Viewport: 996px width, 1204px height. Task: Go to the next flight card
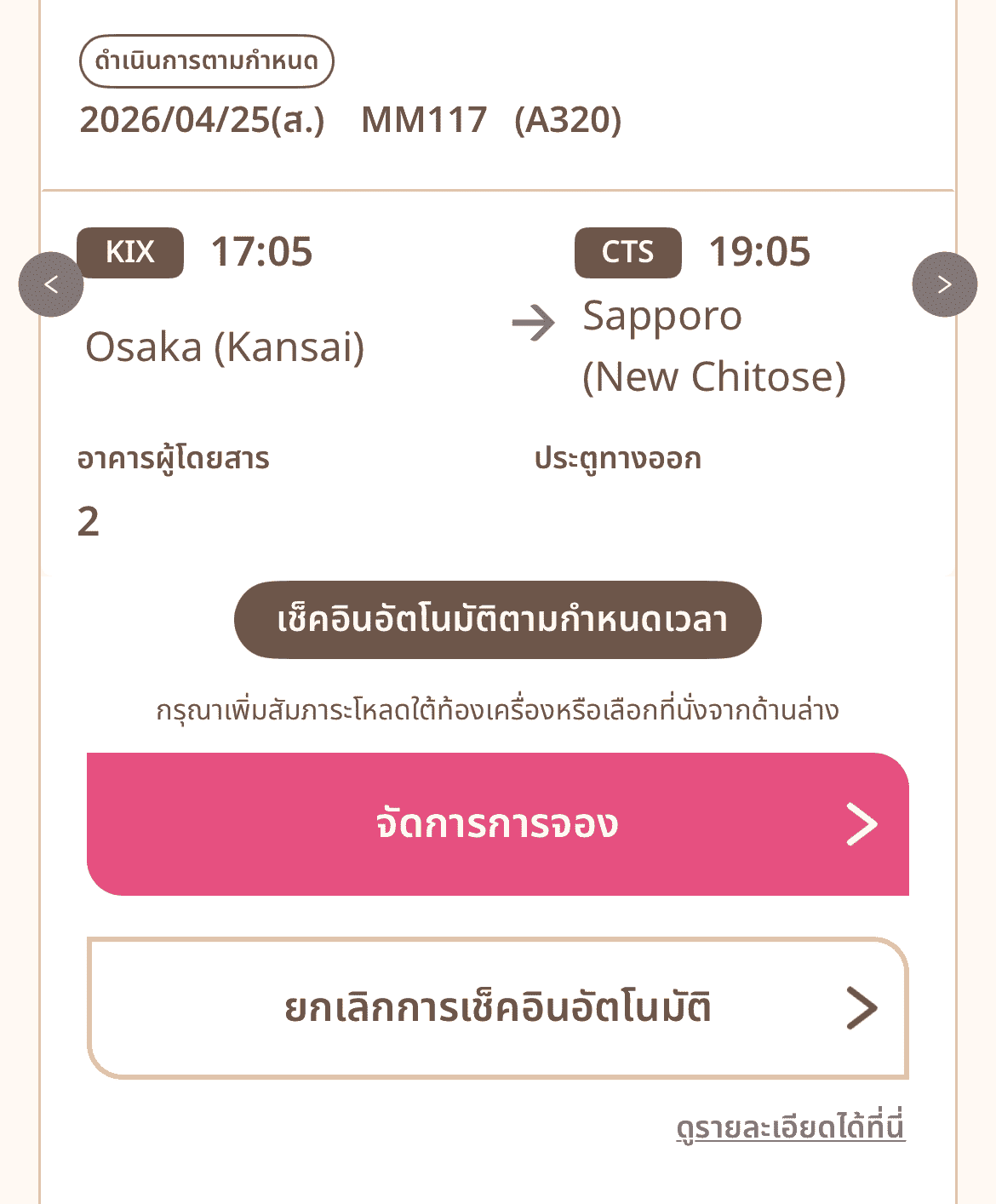click(x=944, y=284)
